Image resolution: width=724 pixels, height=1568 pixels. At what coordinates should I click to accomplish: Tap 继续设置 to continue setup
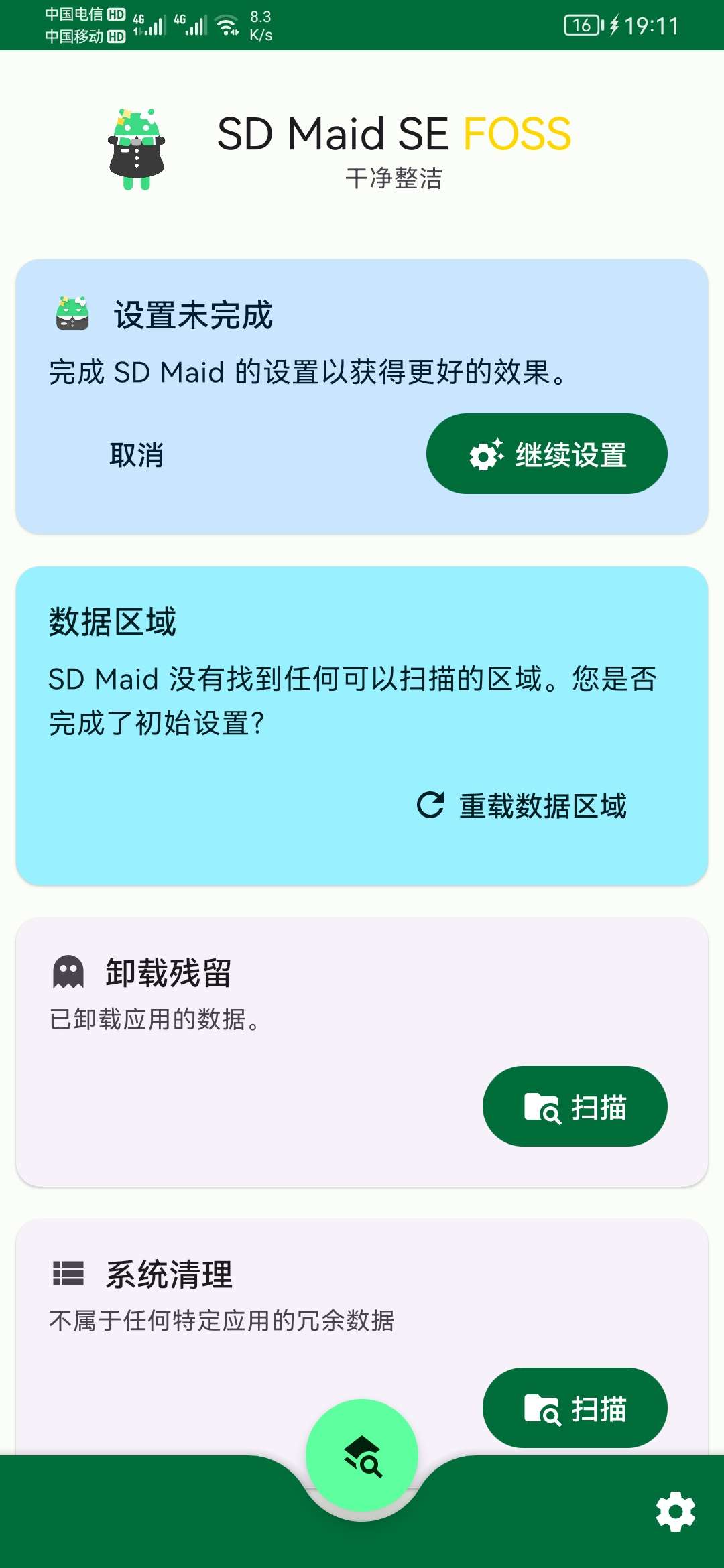coord(546,454)
